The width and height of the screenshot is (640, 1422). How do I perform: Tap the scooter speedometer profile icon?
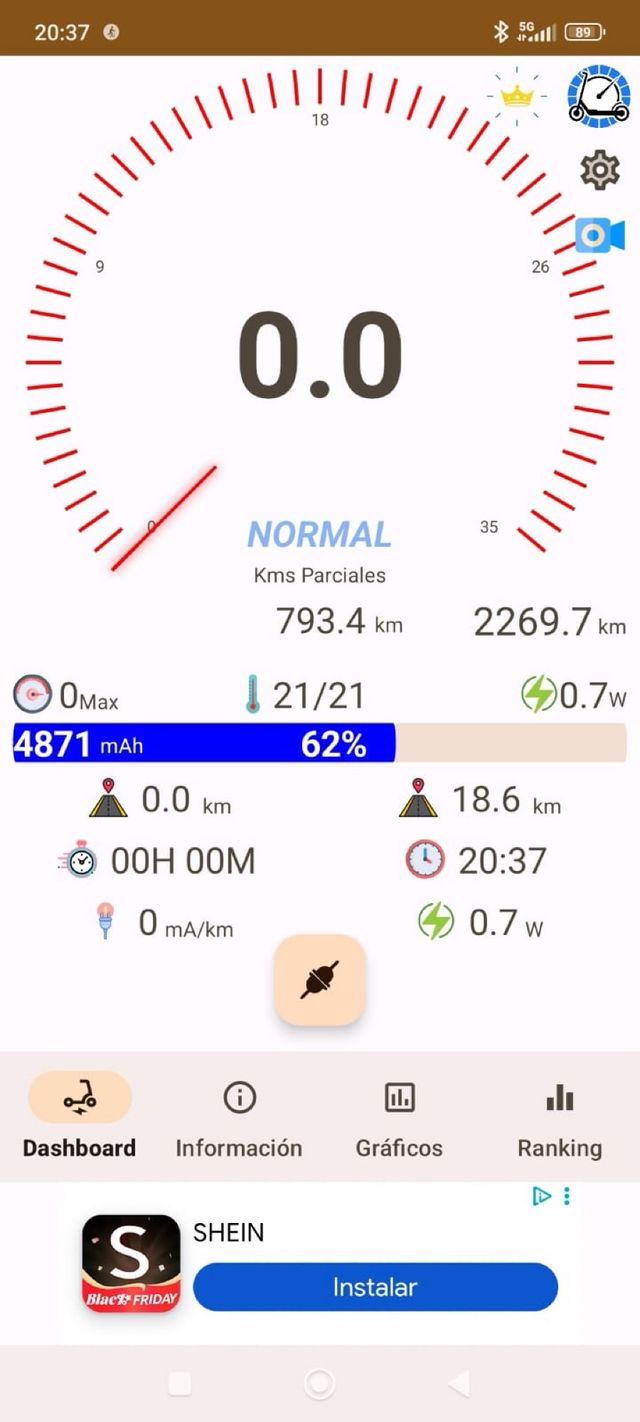pos(598,96)
